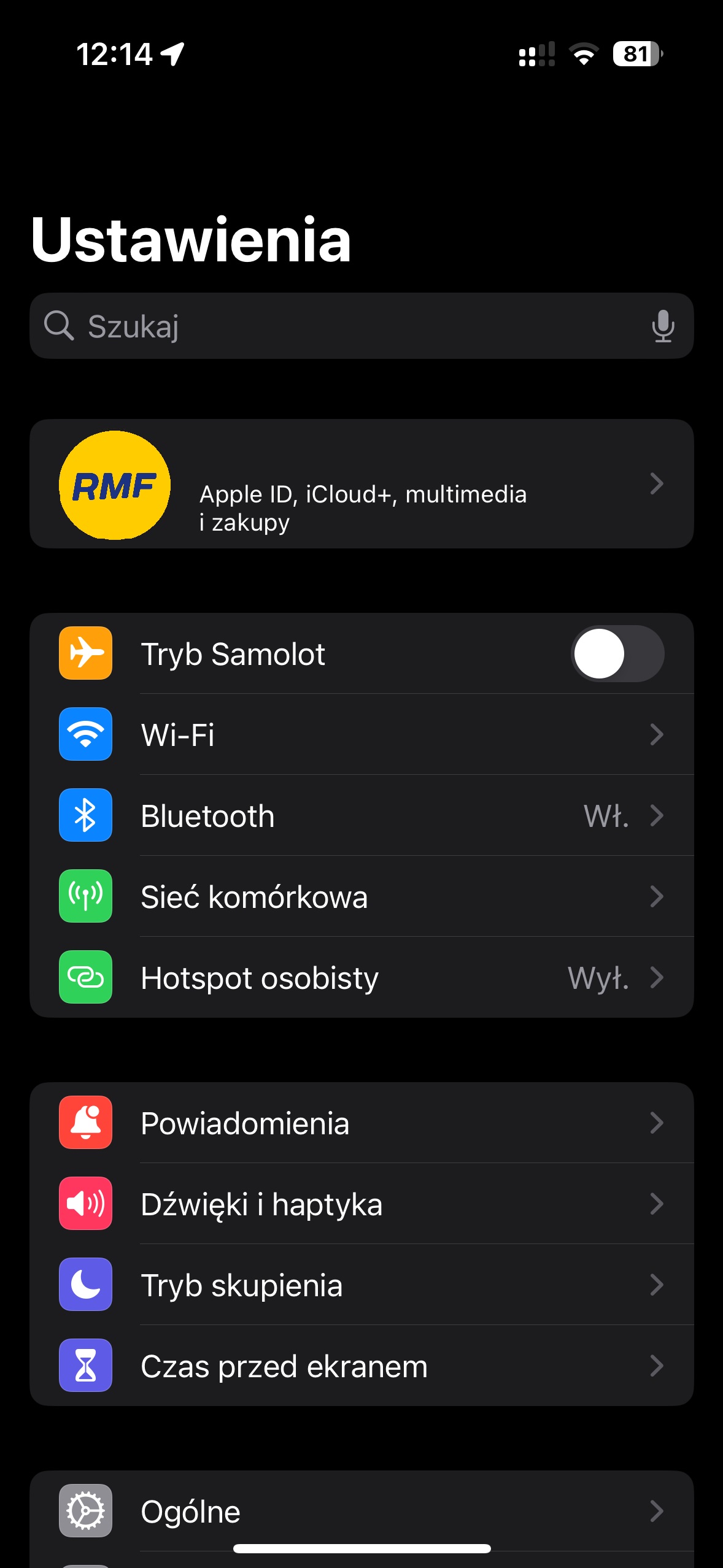Open Sieć komórkowa settings
Viewport: 723px width, 1568px height.
click(361, 897)
